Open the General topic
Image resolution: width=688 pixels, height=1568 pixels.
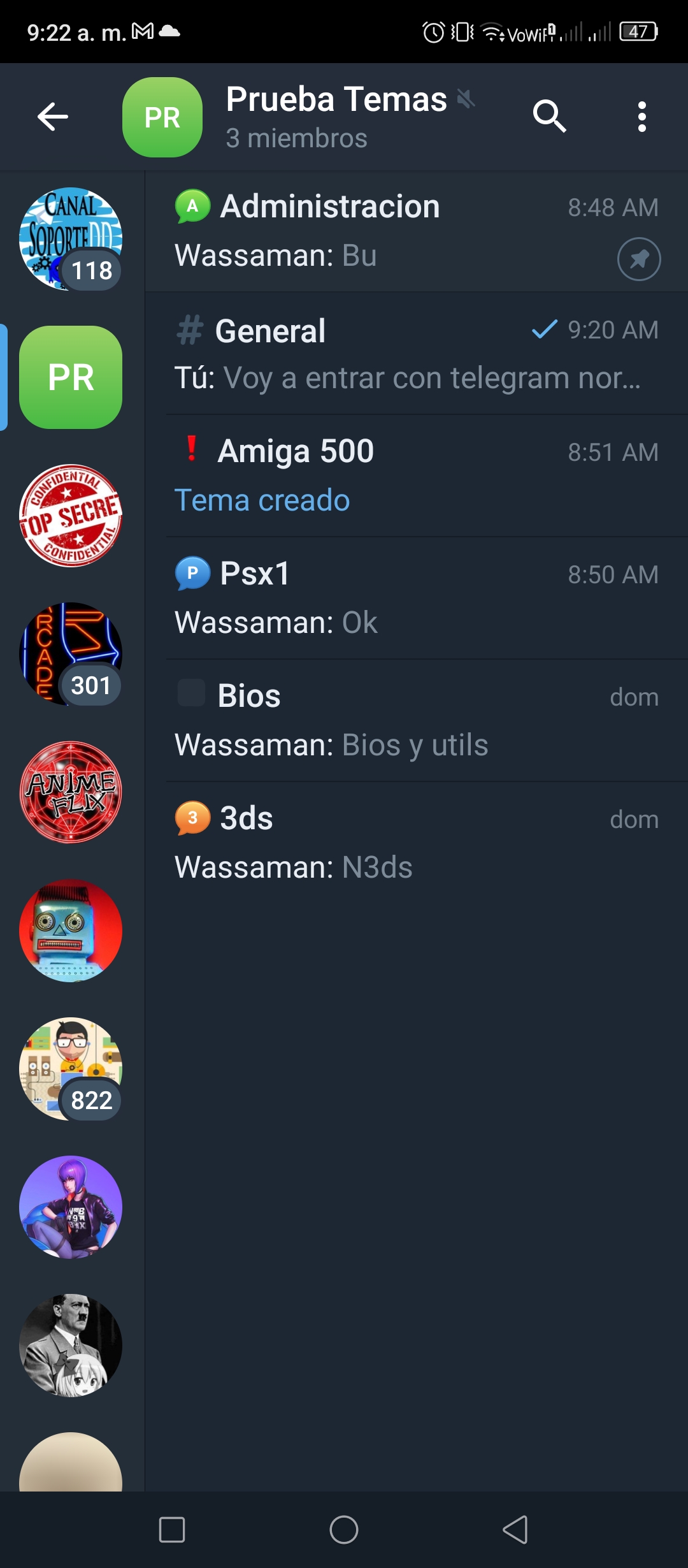coord(417,354)
